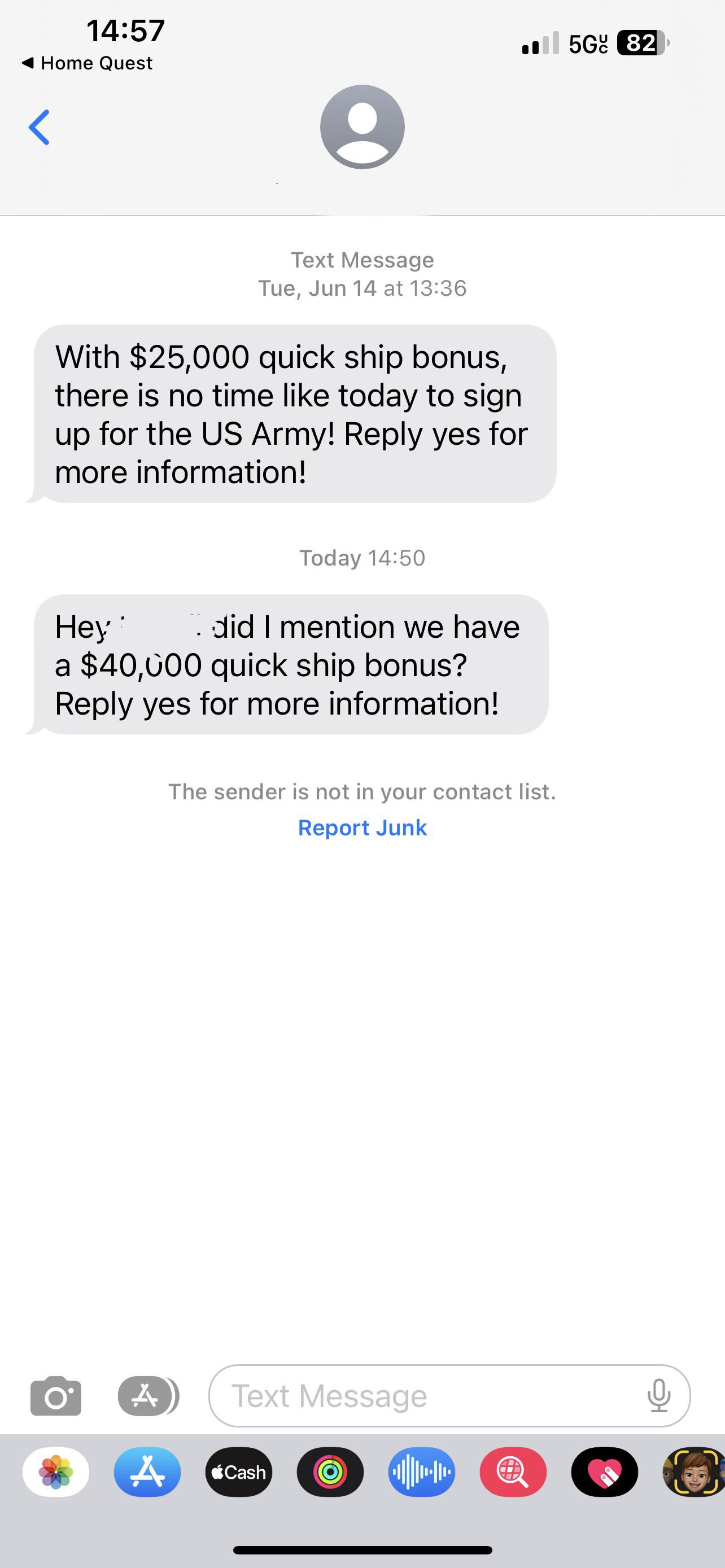The width and height of the screenshot is (725, 1568).
Task: Open the App Store for iMessage
Action: [x=147, y=1472]
